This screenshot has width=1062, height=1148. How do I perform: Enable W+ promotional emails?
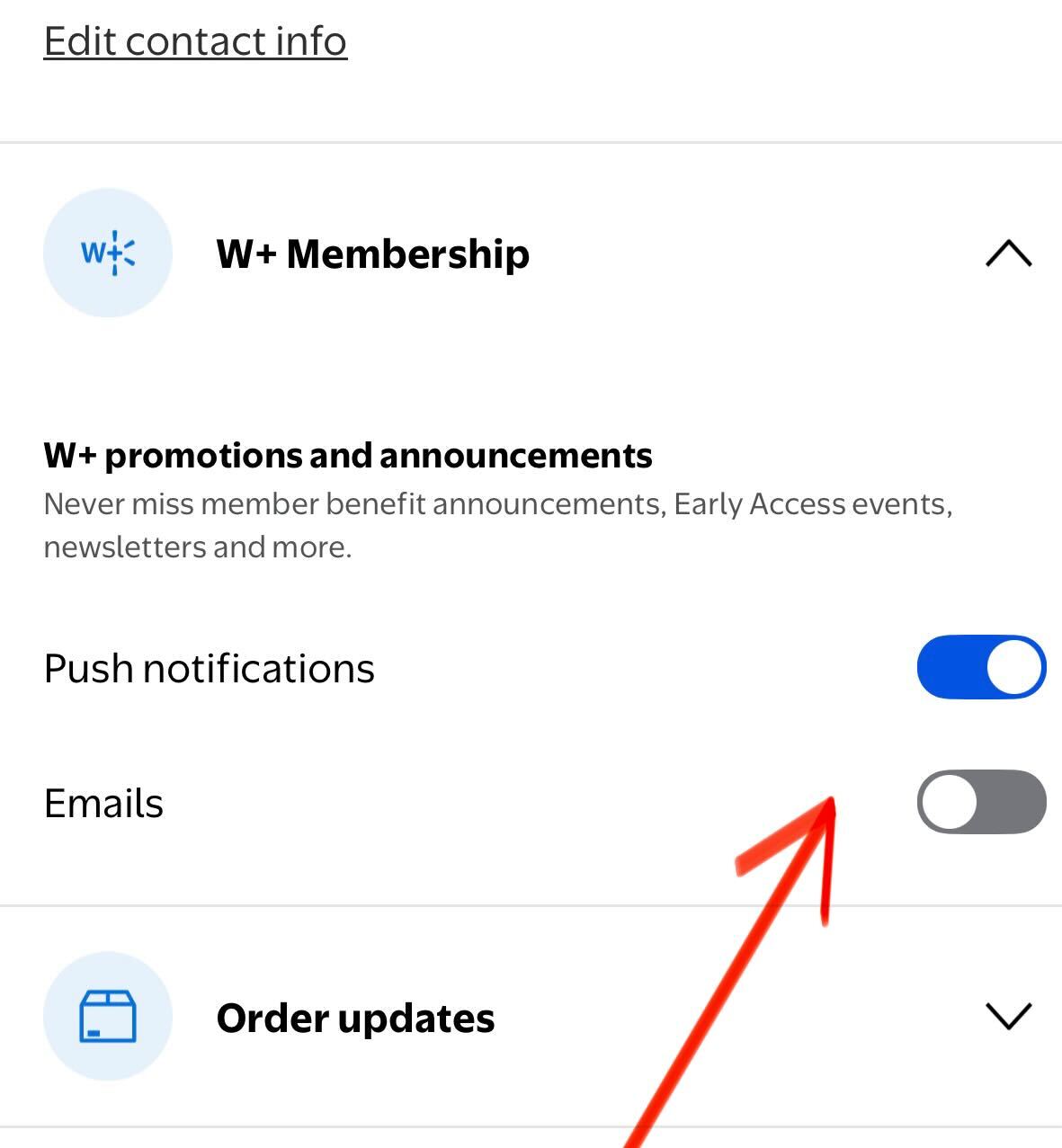point(981,802)
